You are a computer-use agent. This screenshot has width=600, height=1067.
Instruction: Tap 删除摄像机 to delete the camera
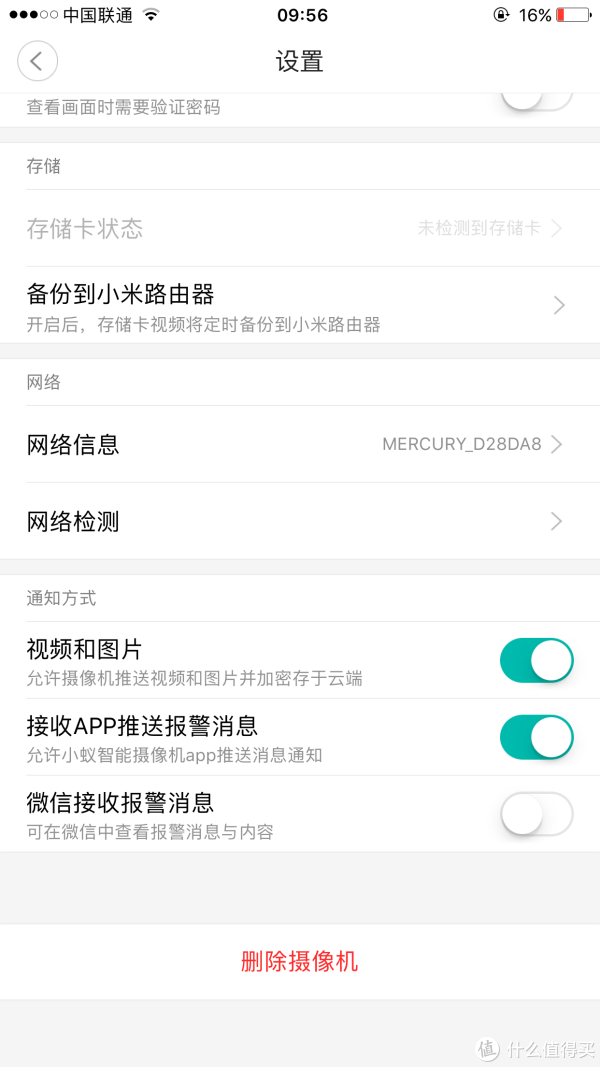point(300,962)
